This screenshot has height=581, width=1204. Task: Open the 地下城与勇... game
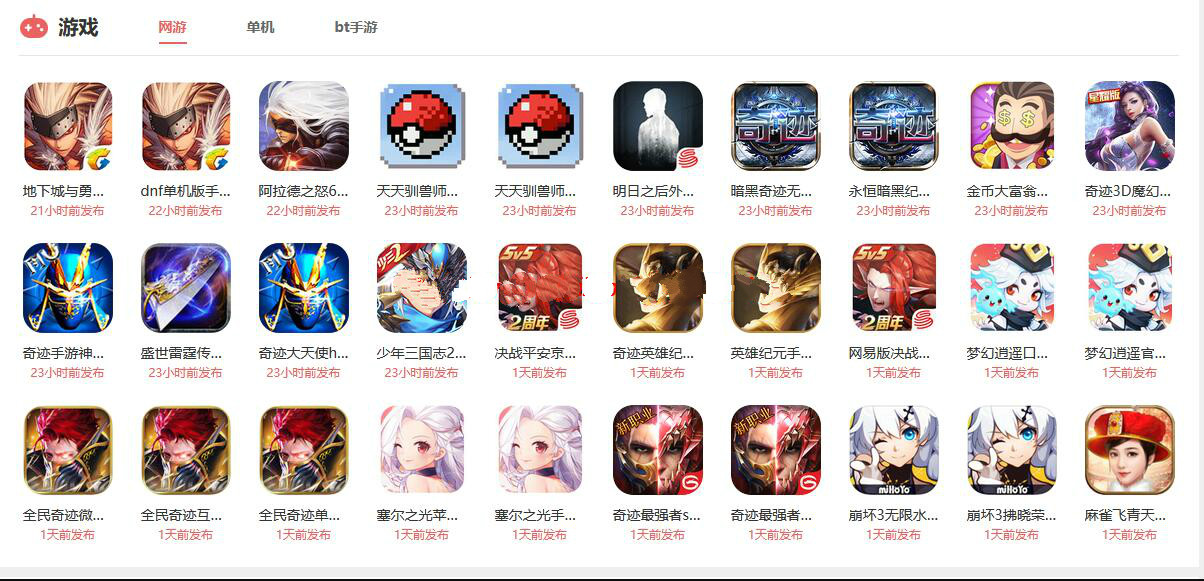coord(68,127)
